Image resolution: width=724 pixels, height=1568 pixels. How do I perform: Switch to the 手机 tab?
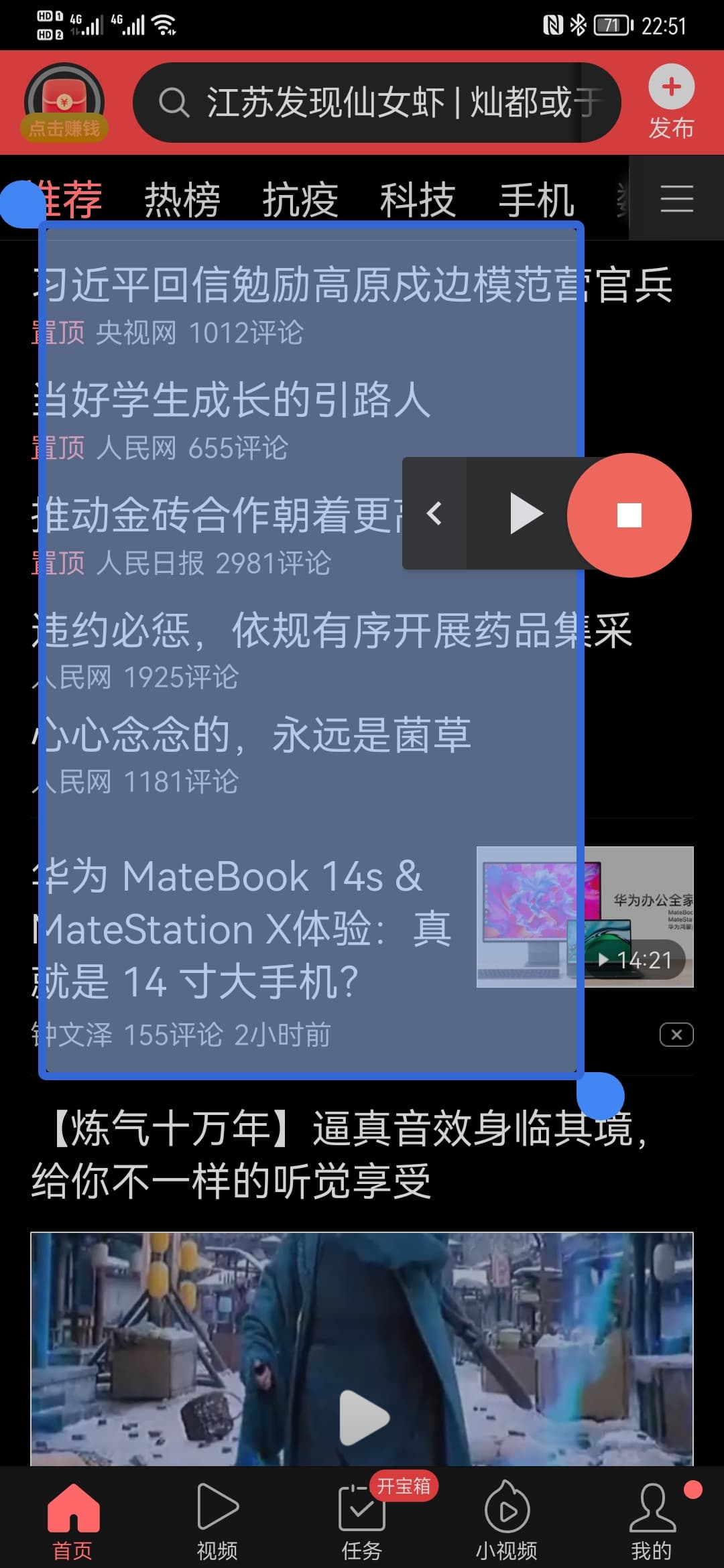pos(536,199)
